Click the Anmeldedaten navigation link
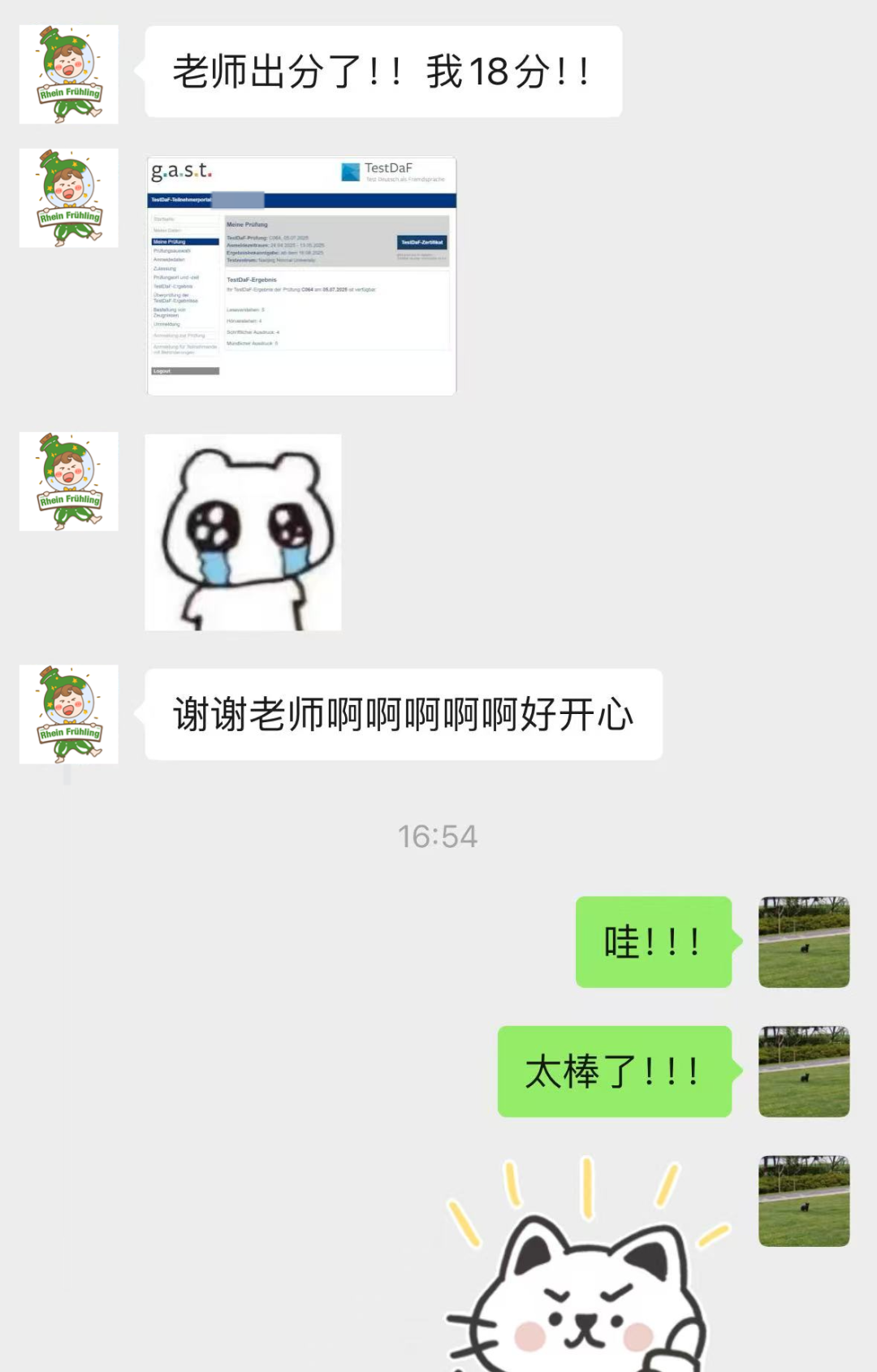Image resolution: width=877 pixels, height=1372 pixels. (x=171, y=259)
